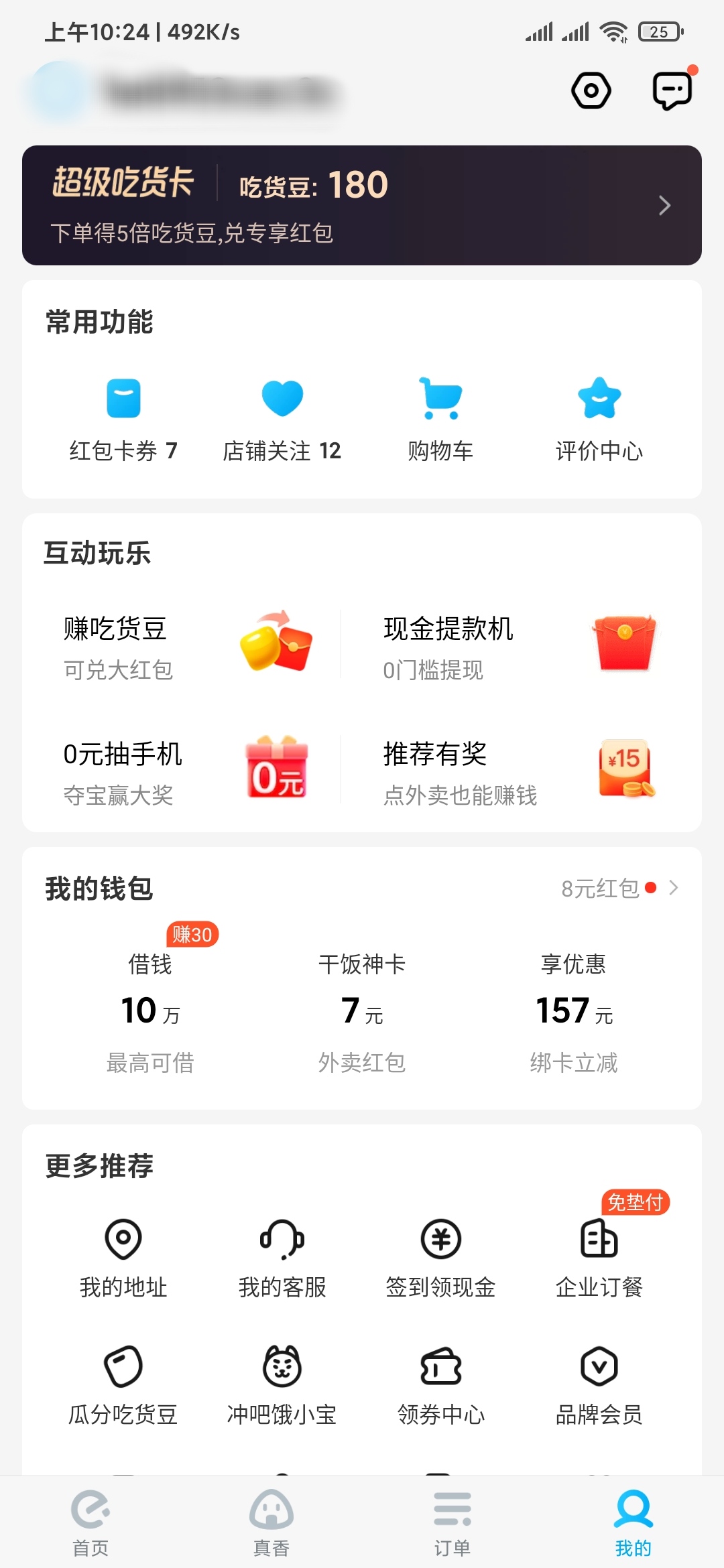This screenshot has width=724, height=1568.
Task: Open 借钱 loan section showing 10万
Action: (x=151, y=1005)
